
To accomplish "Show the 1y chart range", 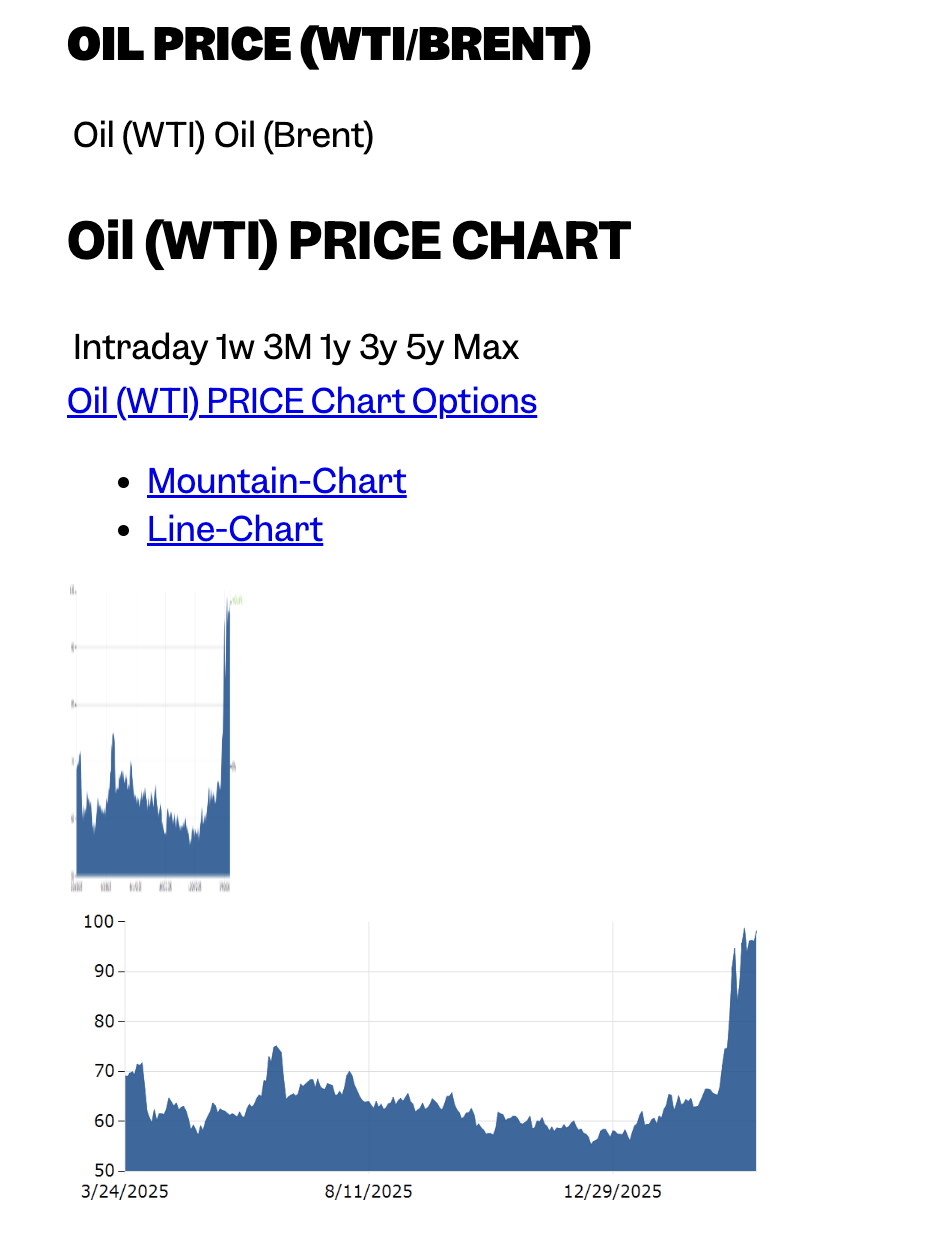I will 335,348.
